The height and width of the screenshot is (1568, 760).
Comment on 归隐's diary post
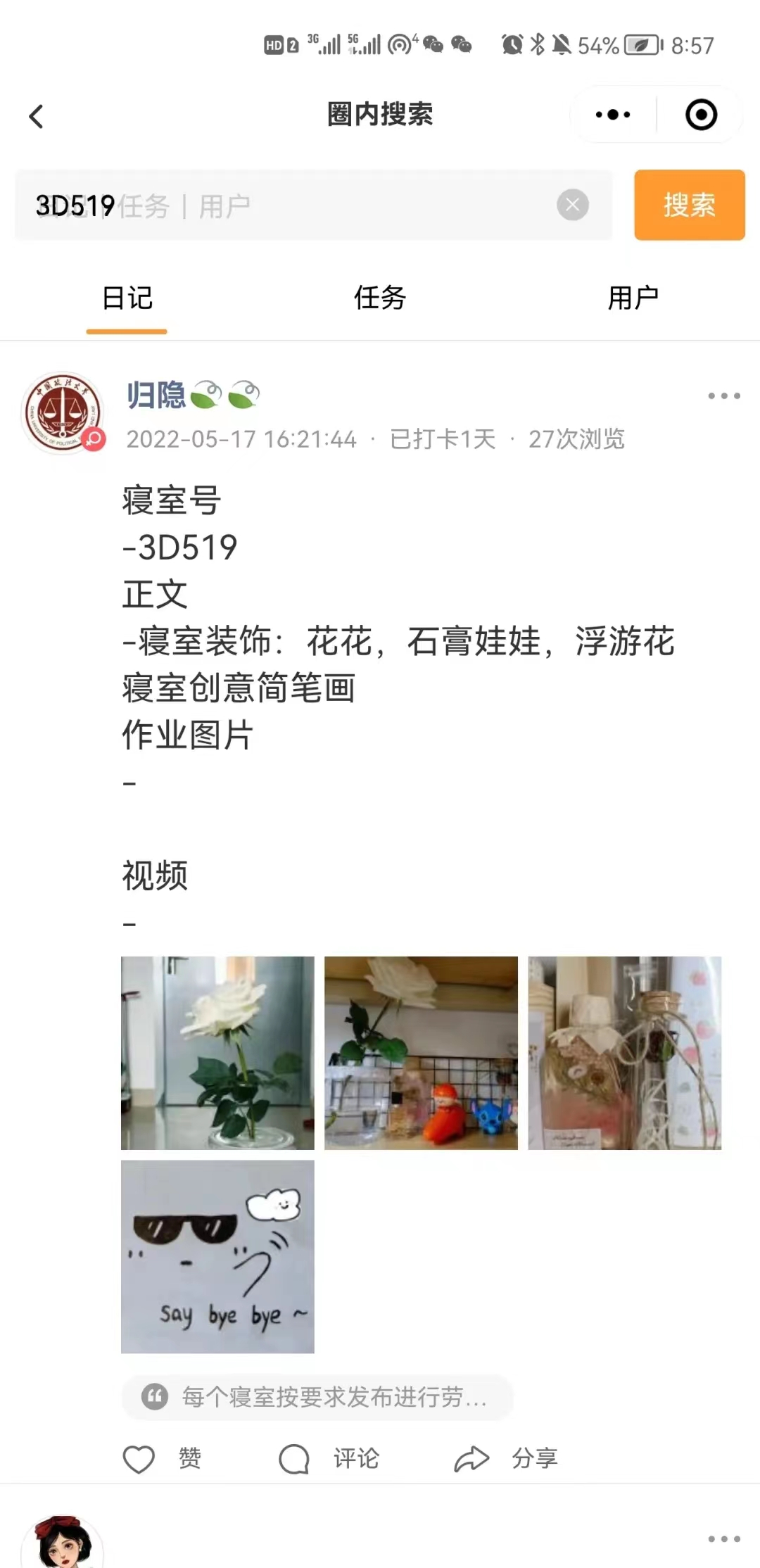pyautogui.click(x=329, y=1458)
